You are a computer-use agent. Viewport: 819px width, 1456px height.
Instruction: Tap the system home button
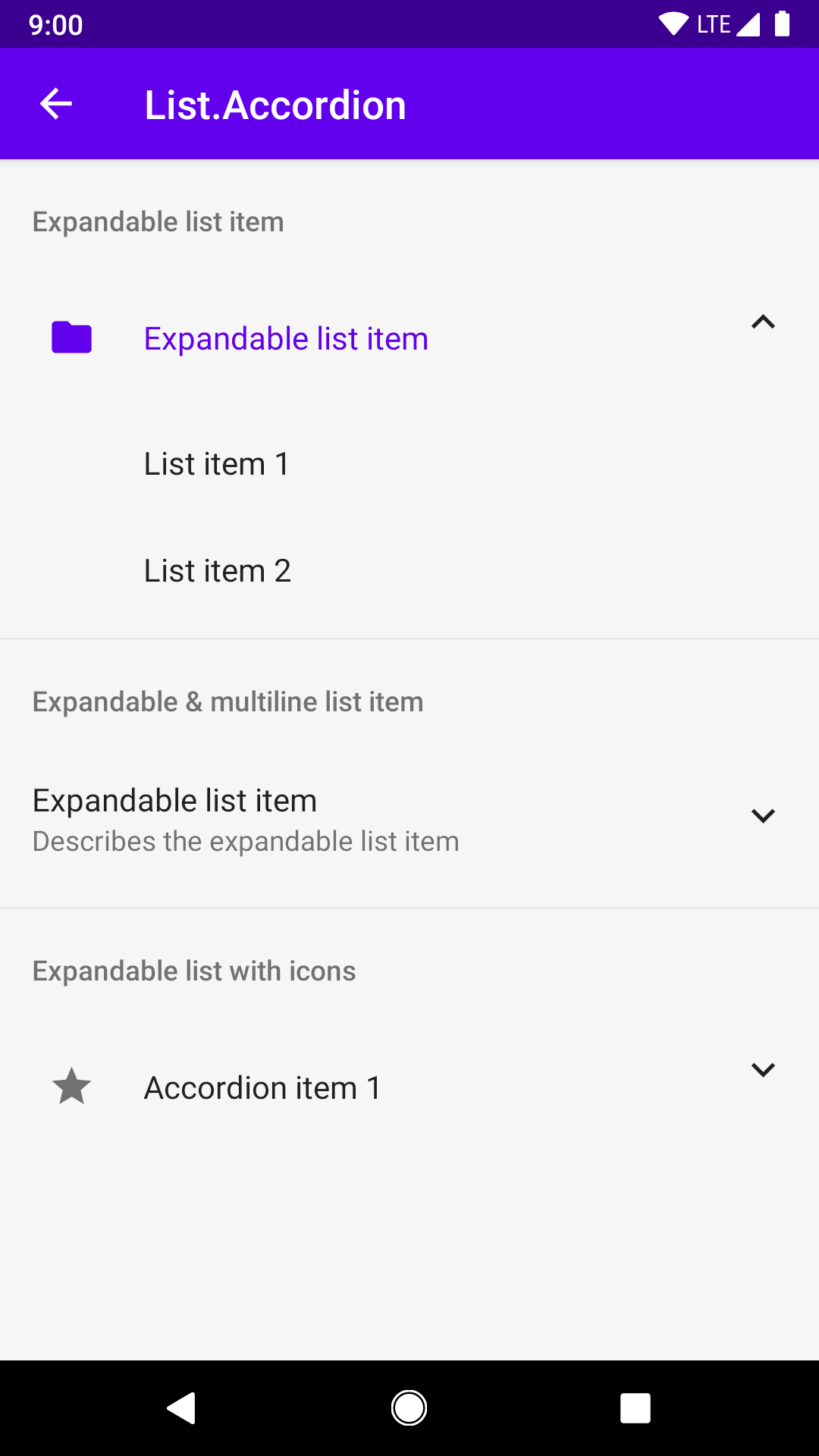(x=409, y=1408)
